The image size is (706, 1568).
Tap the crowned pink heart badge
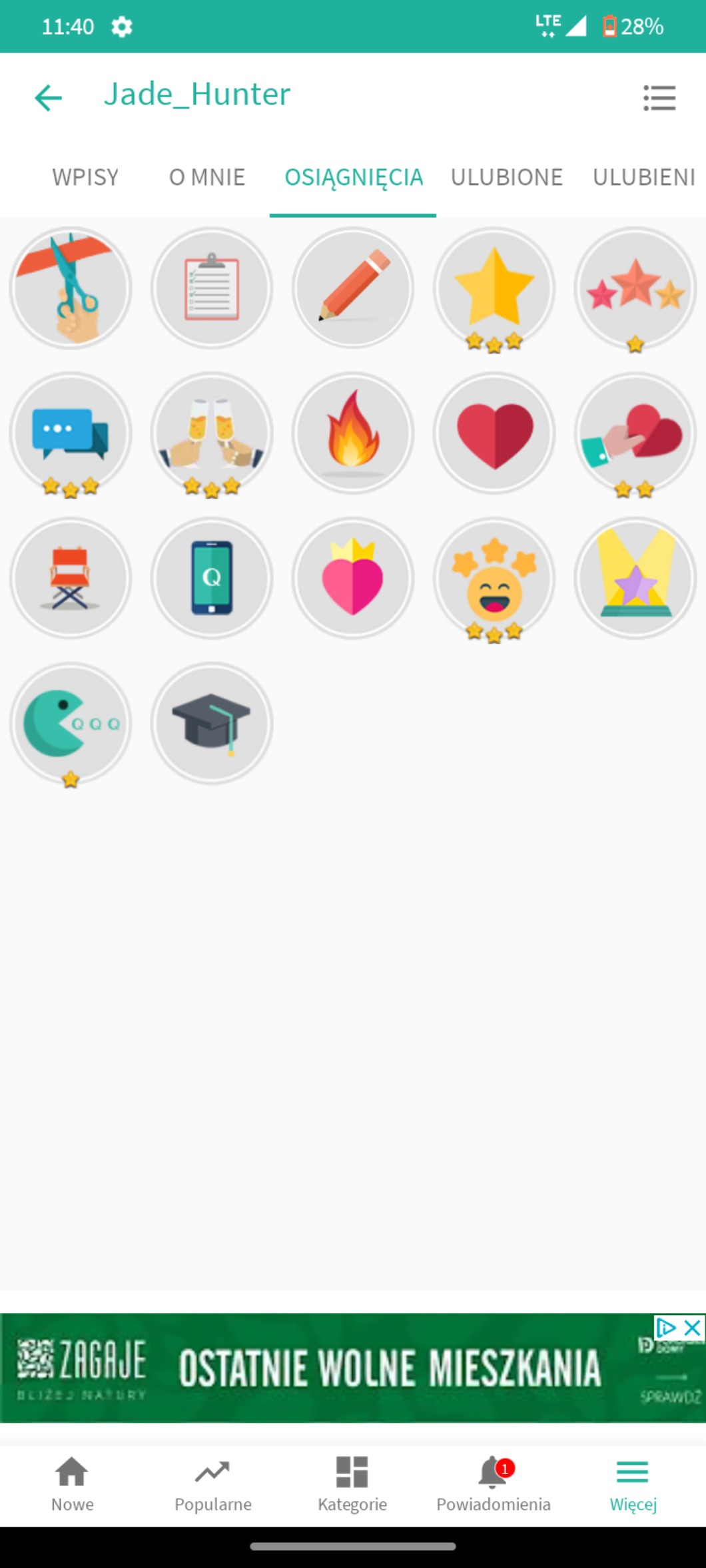click(353, 579)
